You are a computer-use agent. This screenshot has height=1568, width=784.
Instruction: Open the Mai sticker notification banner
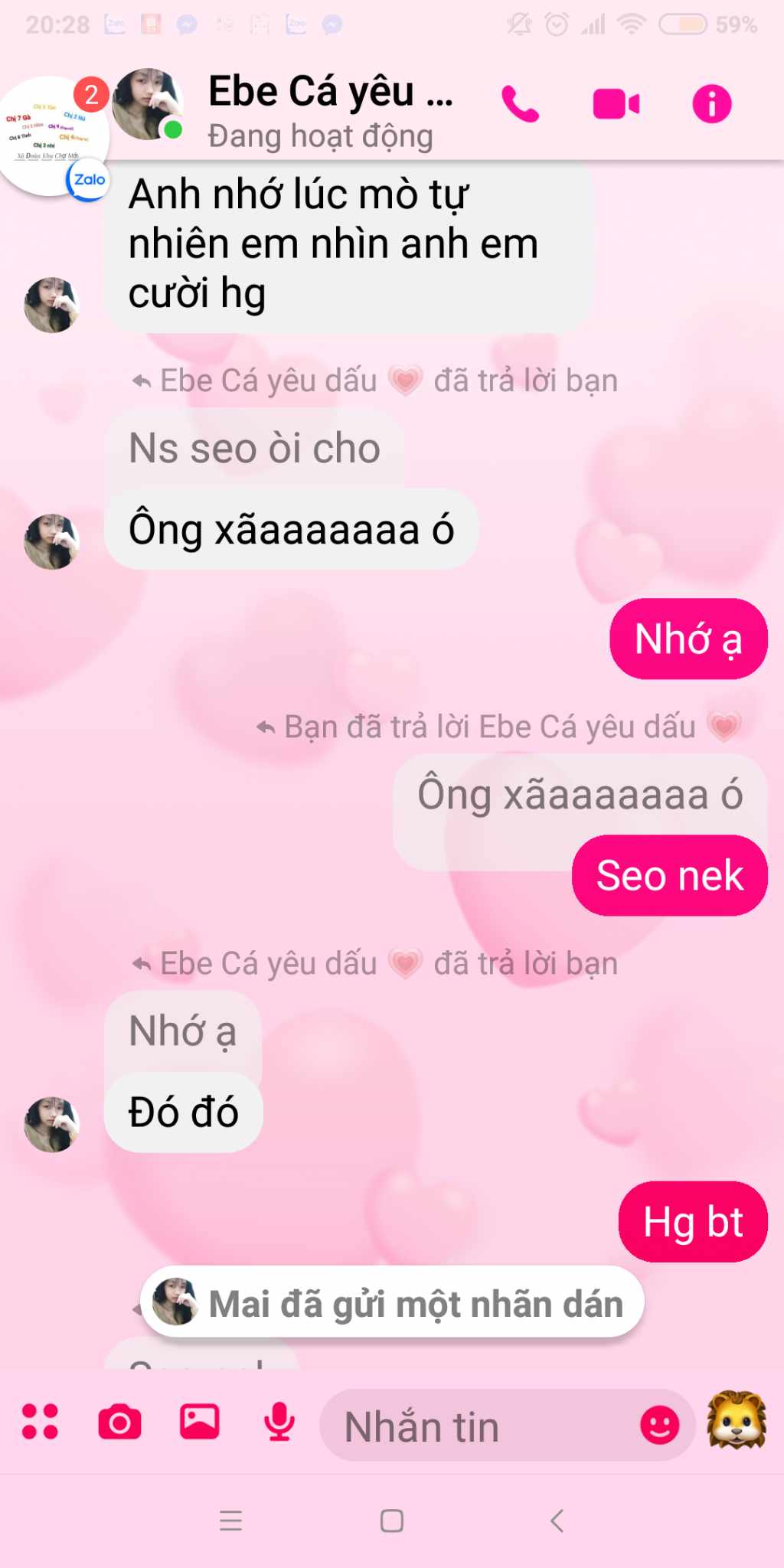tap(392, 1303)
